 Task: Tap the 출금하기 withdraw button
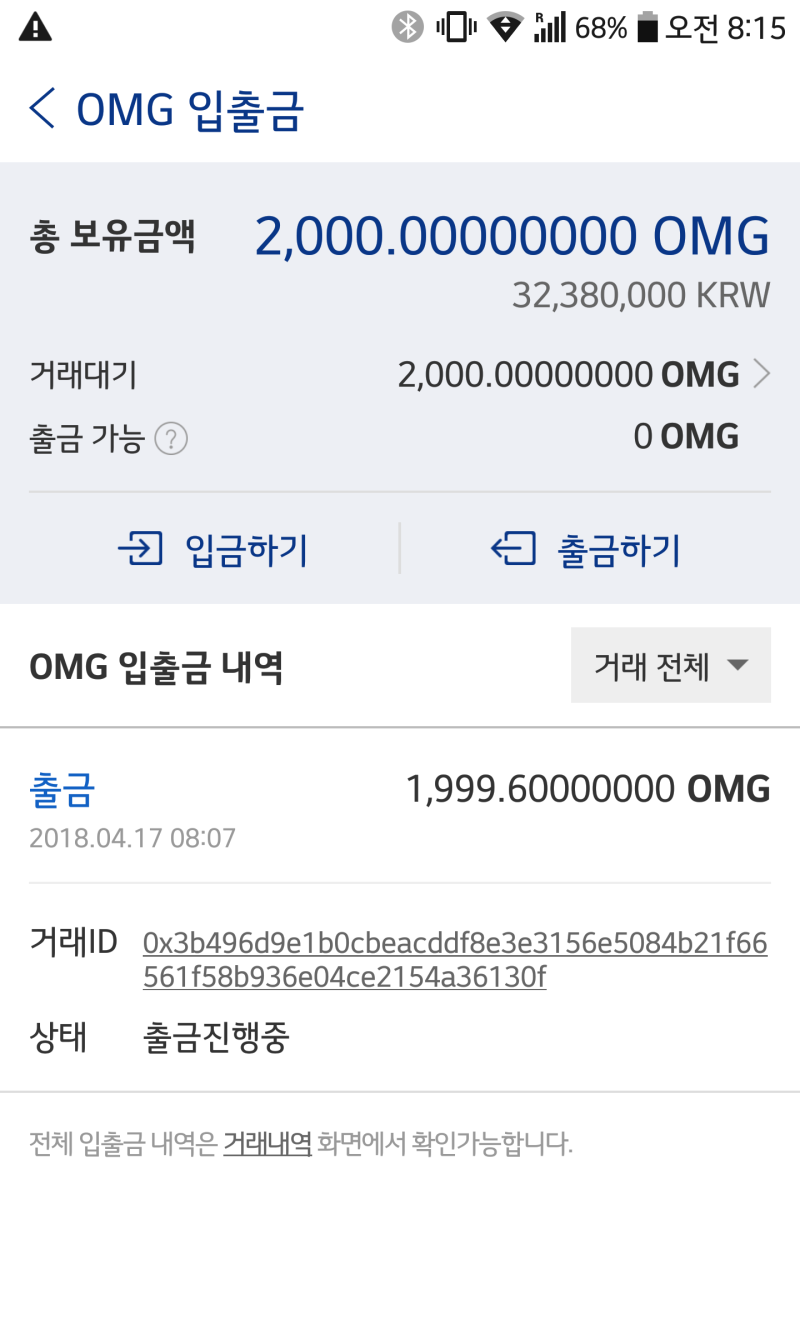click(586, 550)
